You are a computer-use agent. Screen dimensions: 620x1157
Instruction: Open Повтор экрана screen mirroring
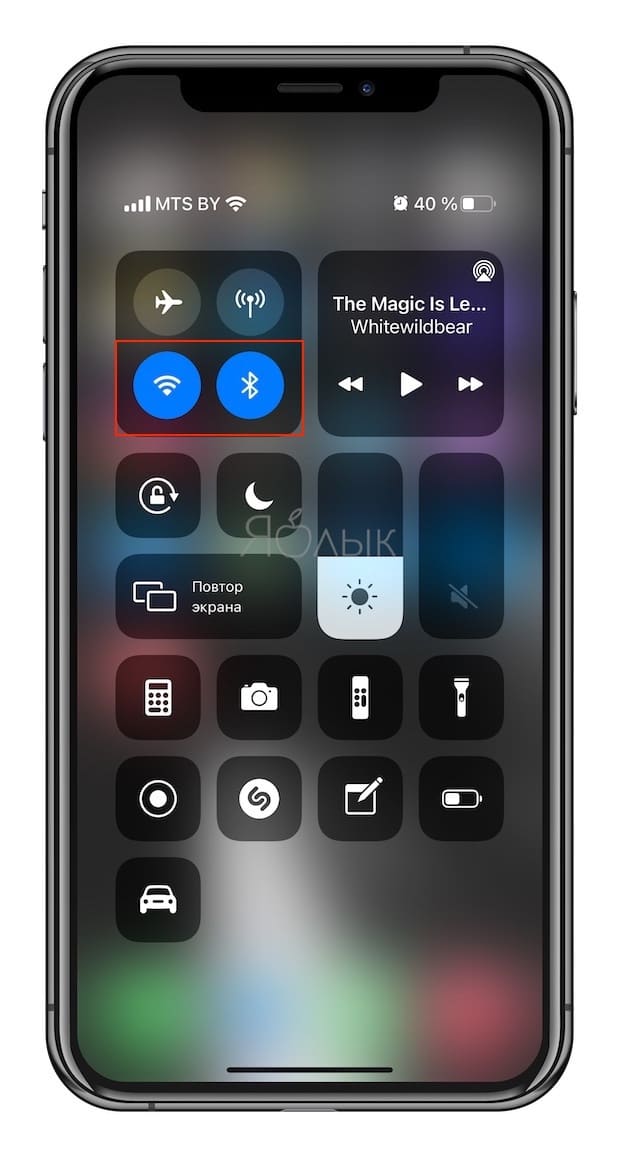point(209,596)
